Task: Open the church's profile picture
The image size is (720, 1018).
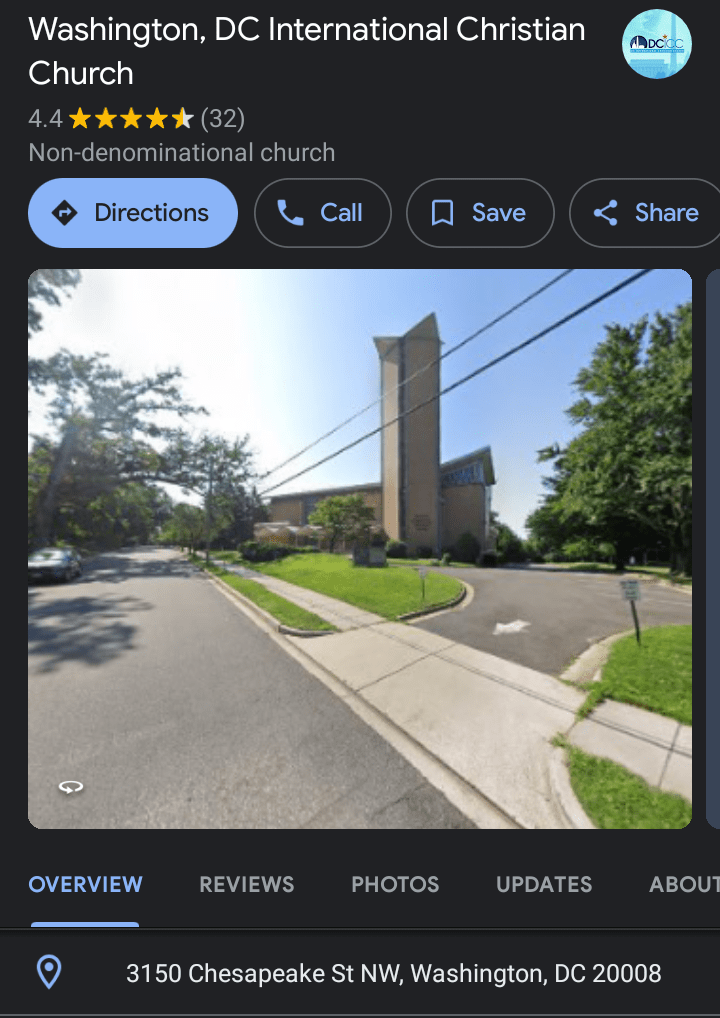Action: [x=656, y=44]
